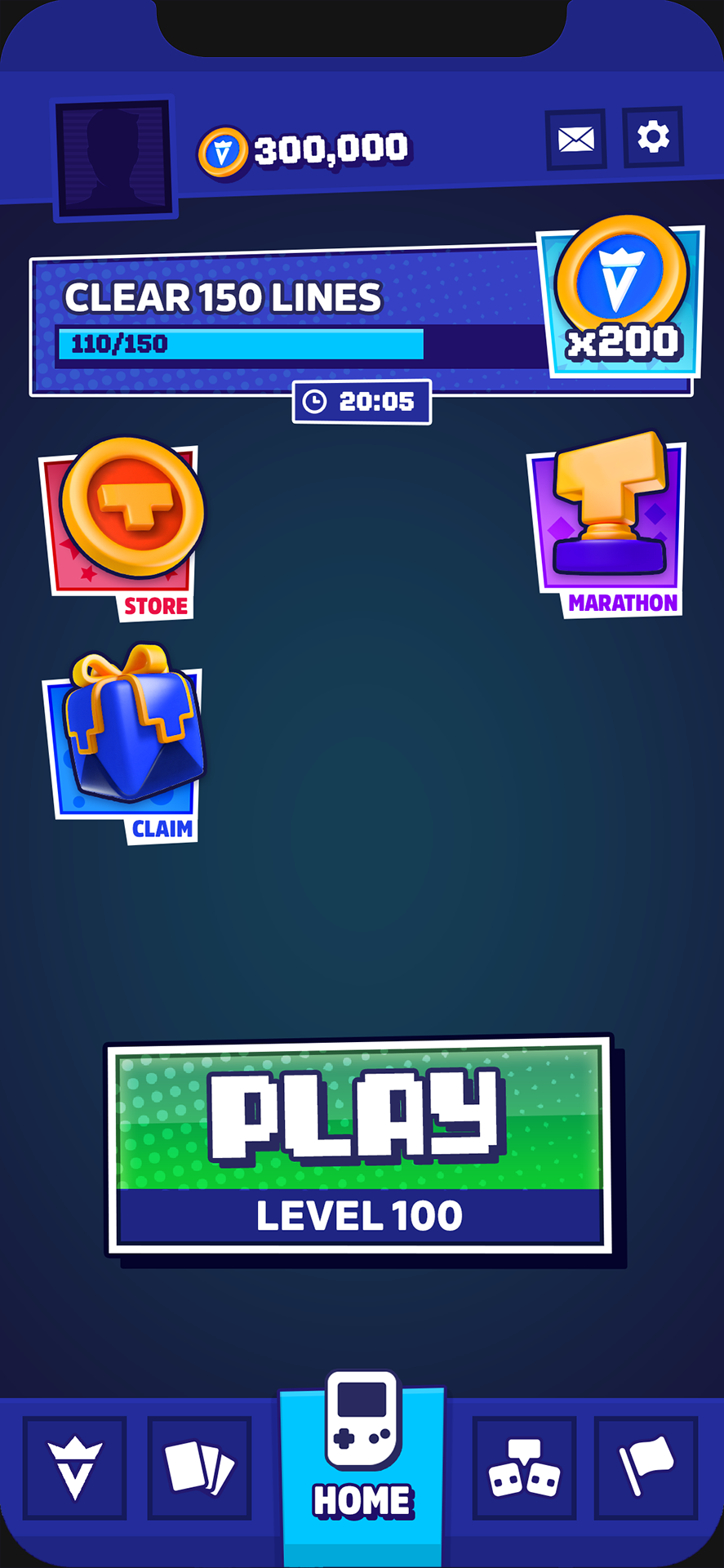Open the mail inbox icon
724x1568 pixels.
[x=575, y=139]
